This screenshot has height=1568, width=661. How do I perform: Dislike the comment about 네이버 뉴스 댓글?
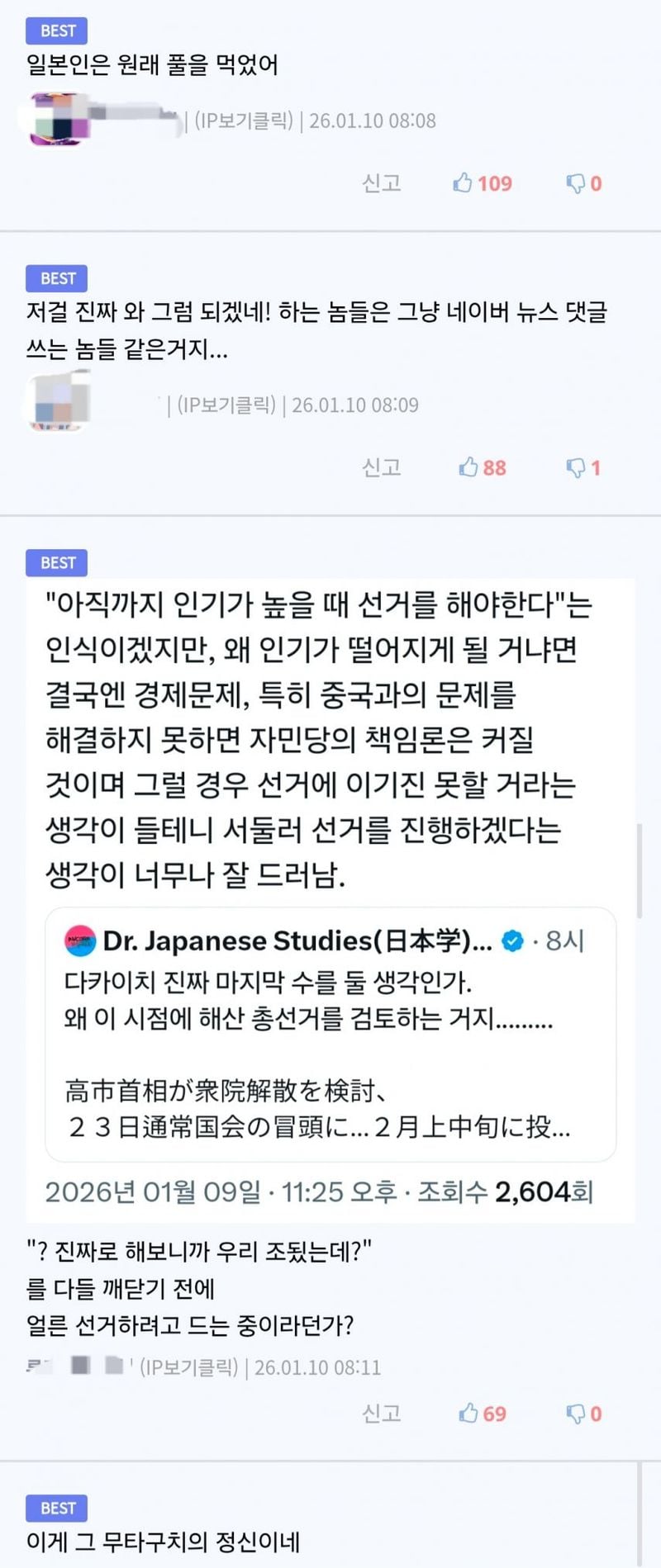tap(583, 467)
